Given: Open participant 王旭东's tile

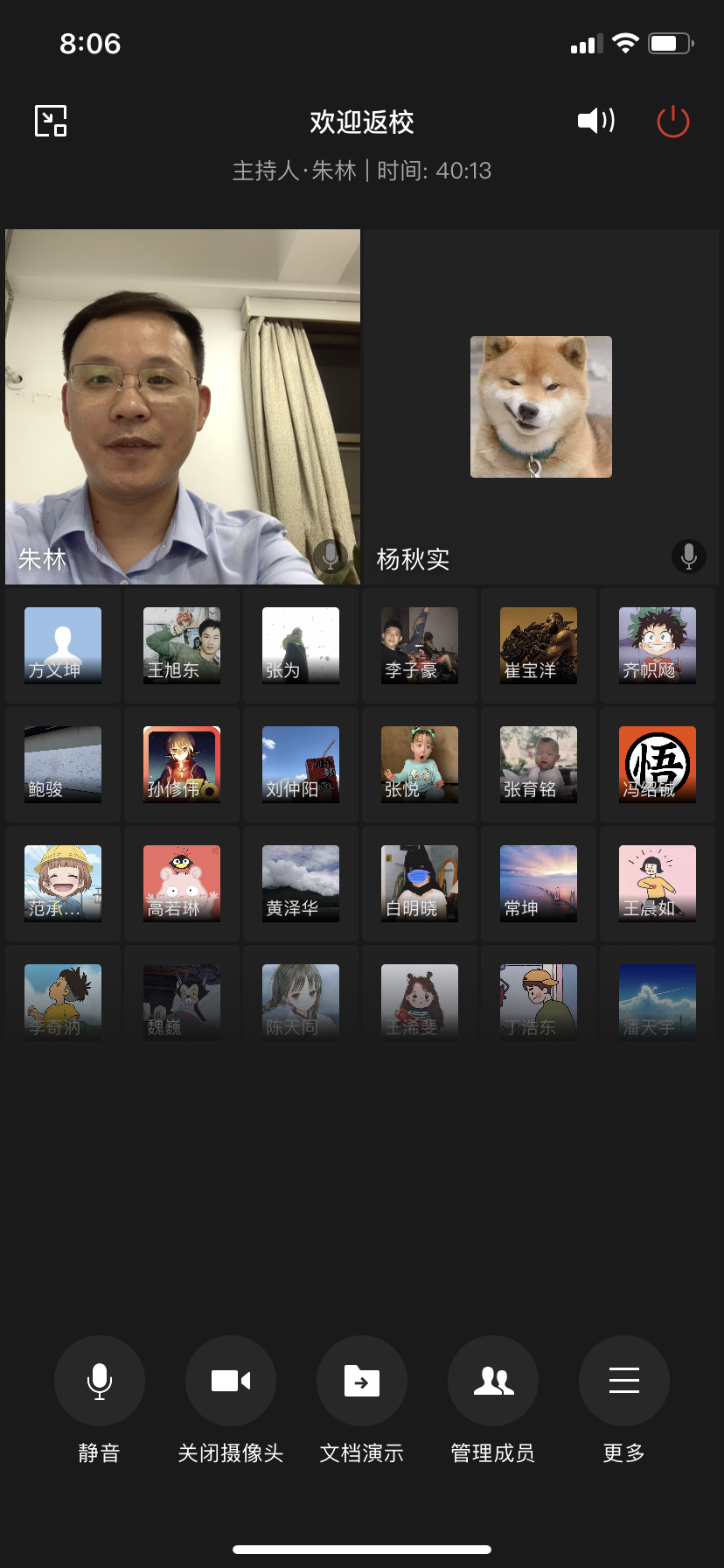Looking at the screenshot, I should pos(182,646).
